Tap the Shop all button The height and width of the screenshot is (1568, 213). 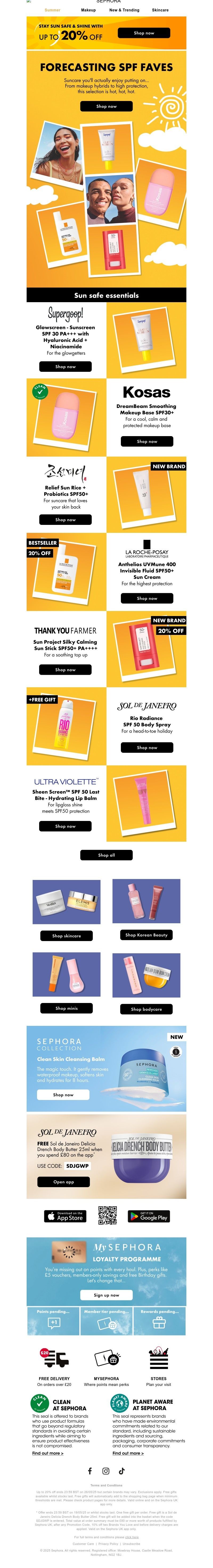point(106,855)
